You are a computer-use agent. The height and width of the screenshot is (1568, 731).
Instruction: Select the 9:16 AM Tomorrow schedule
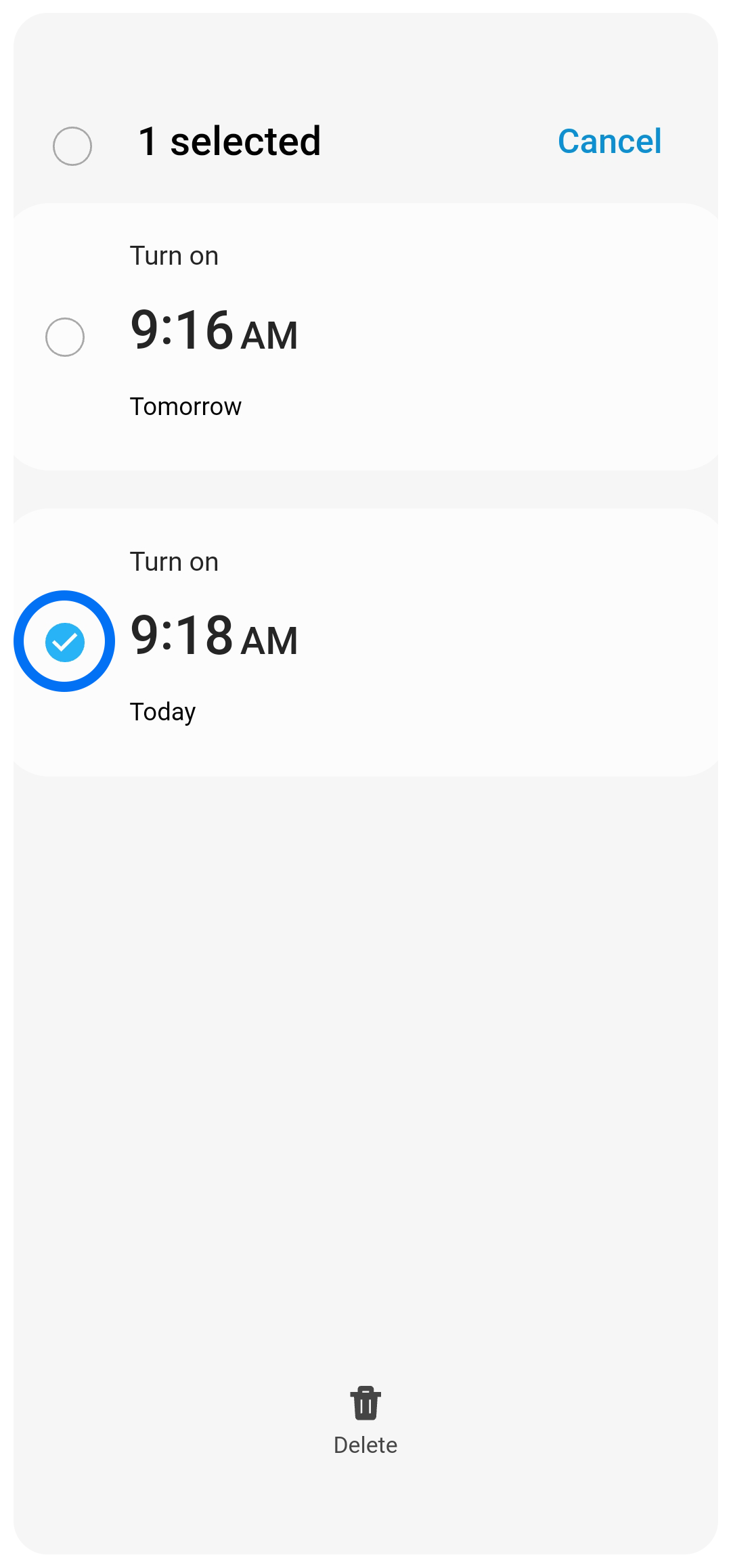click(x=65, y=337)
